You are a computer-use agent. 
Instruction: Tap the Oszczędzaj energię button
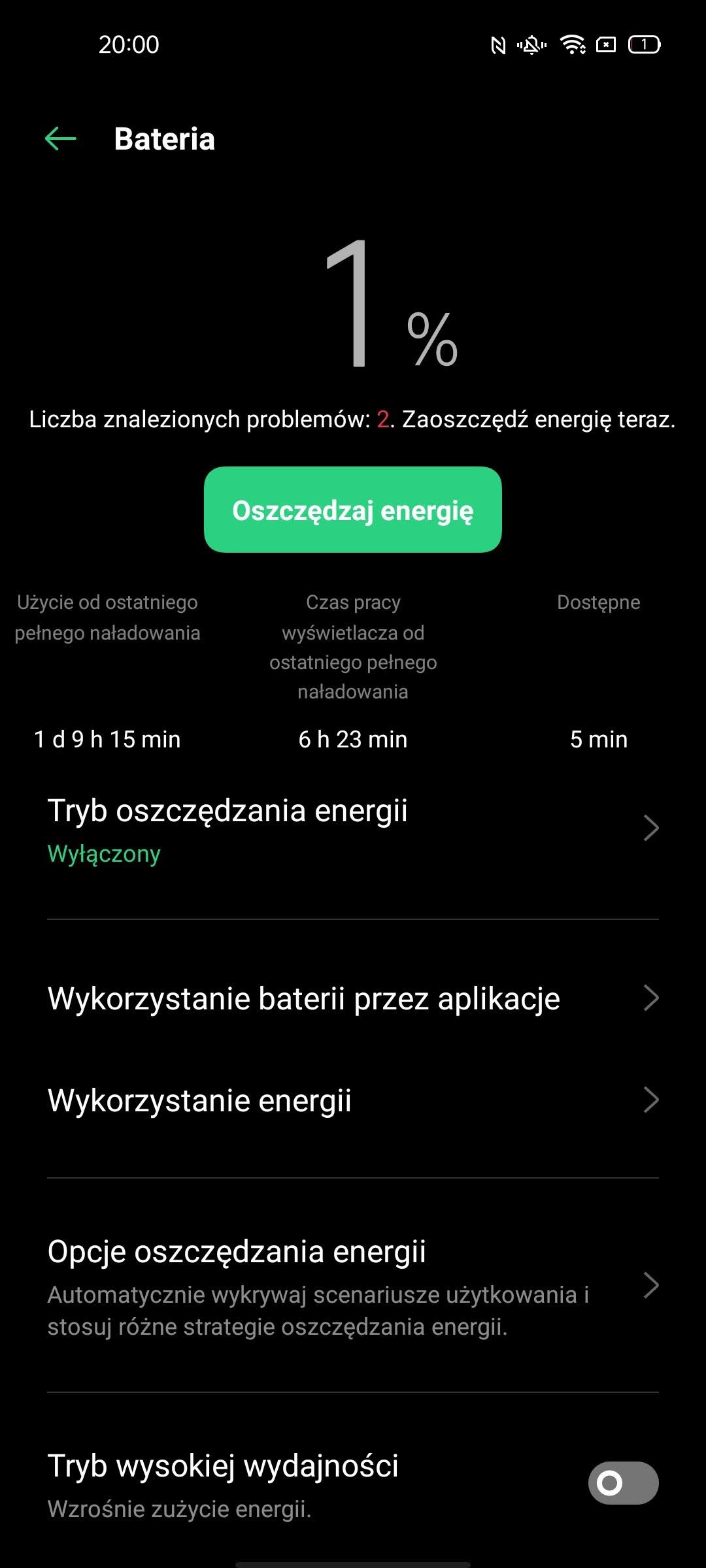(352, 510)
